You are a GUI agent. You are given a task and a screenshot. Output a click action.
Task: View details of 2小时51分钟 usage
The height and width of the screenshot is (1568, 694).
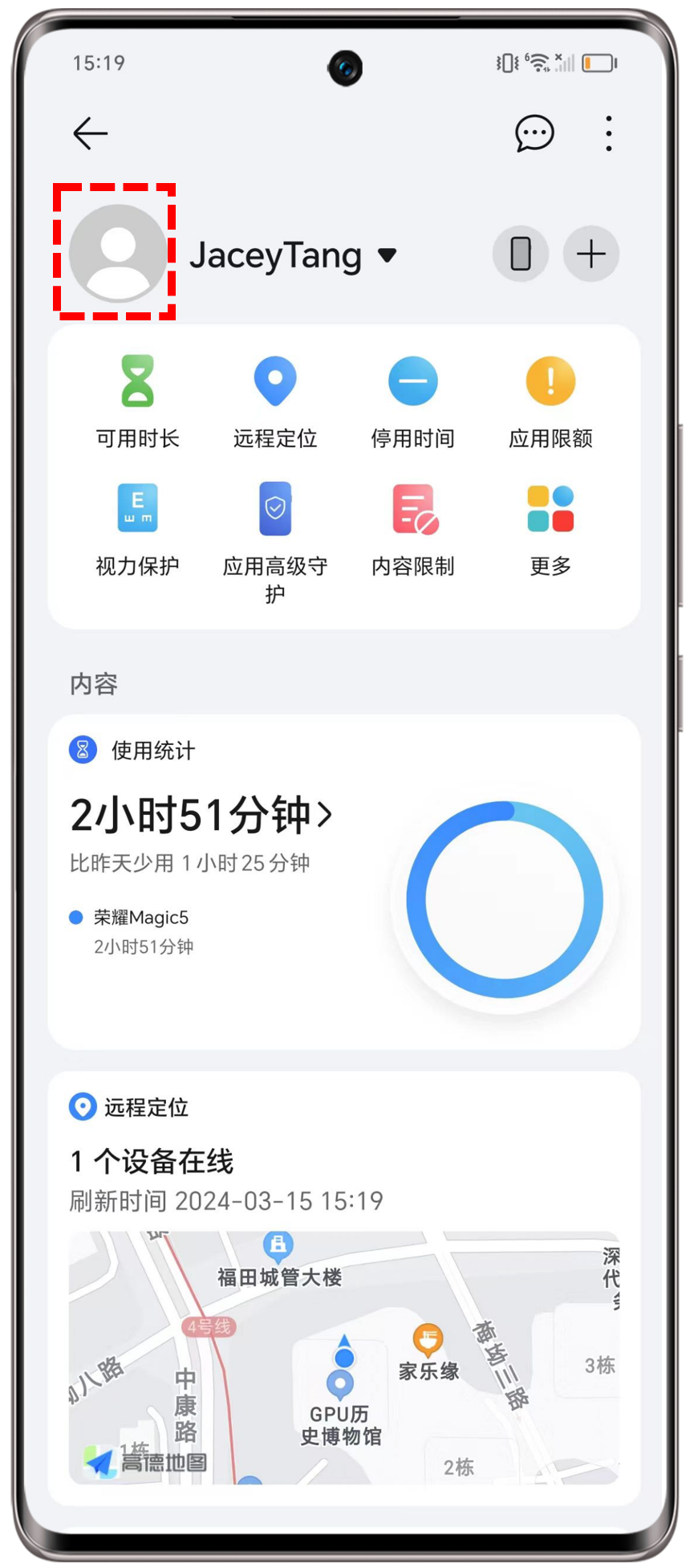201,815
